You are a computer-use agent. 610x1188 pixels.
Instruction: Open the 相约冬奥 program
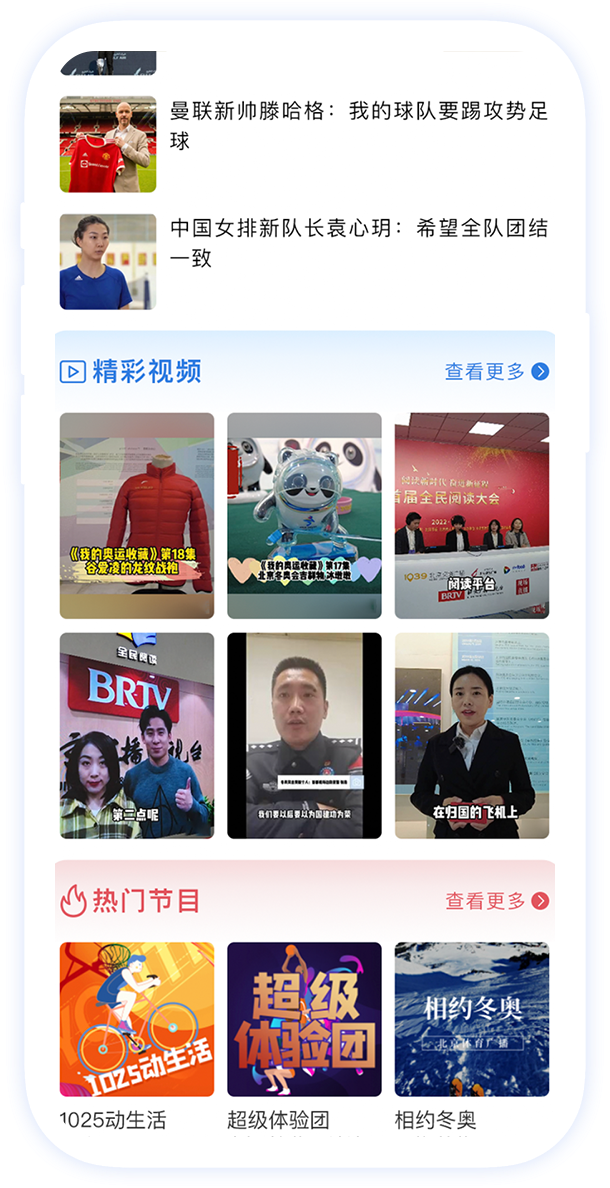(471, 1019)
